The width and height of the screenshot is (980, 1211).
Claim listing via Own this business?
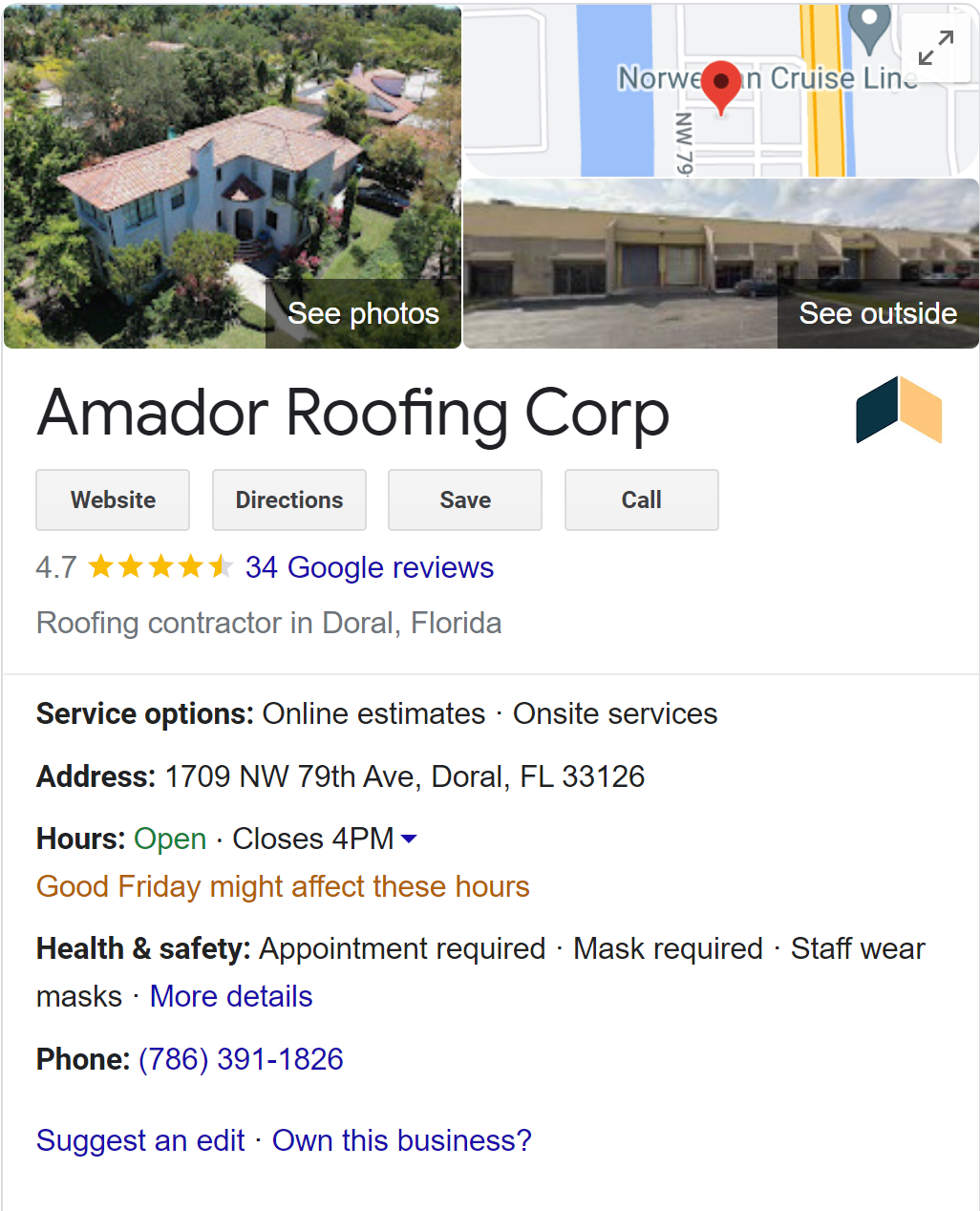coord(401,1140)
